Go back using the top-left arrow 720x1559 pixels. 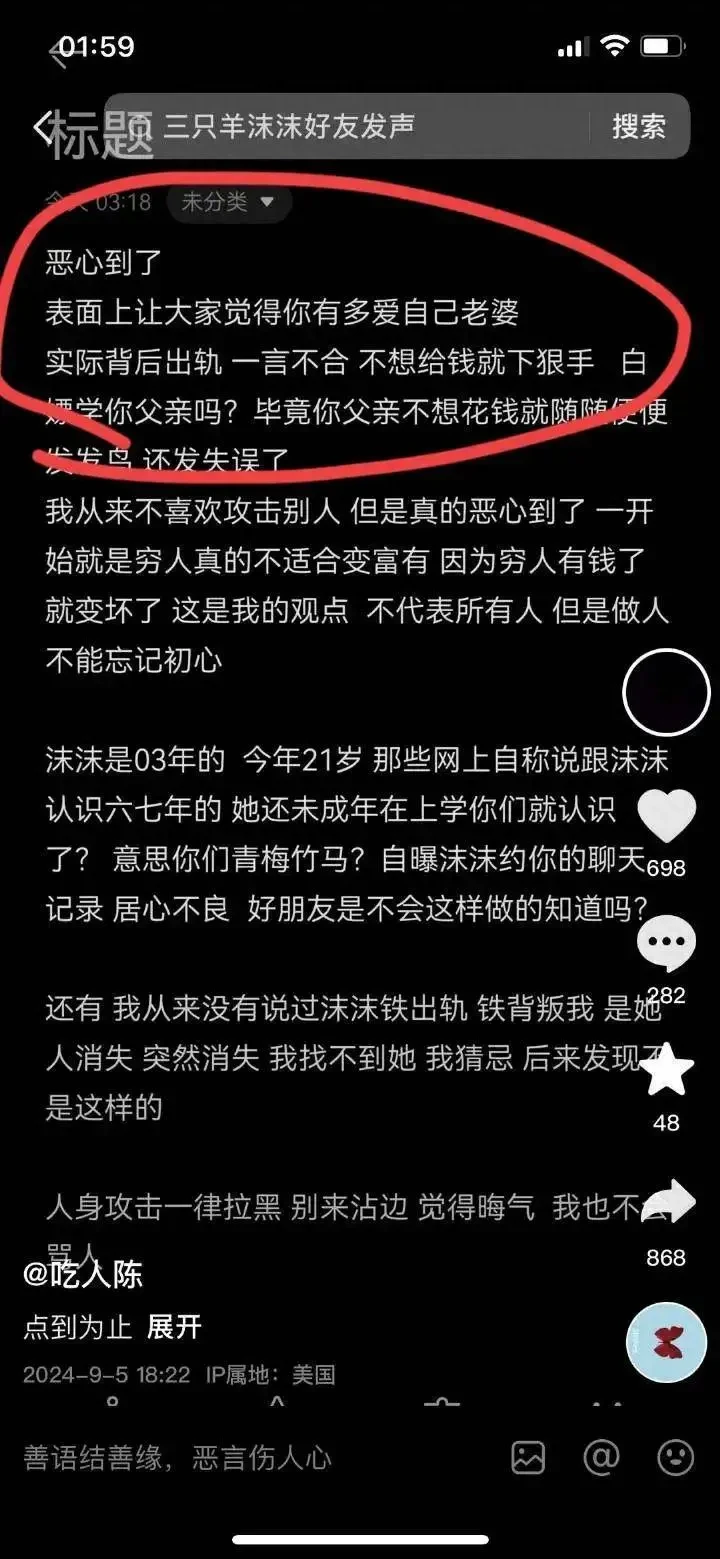[42, 128]
